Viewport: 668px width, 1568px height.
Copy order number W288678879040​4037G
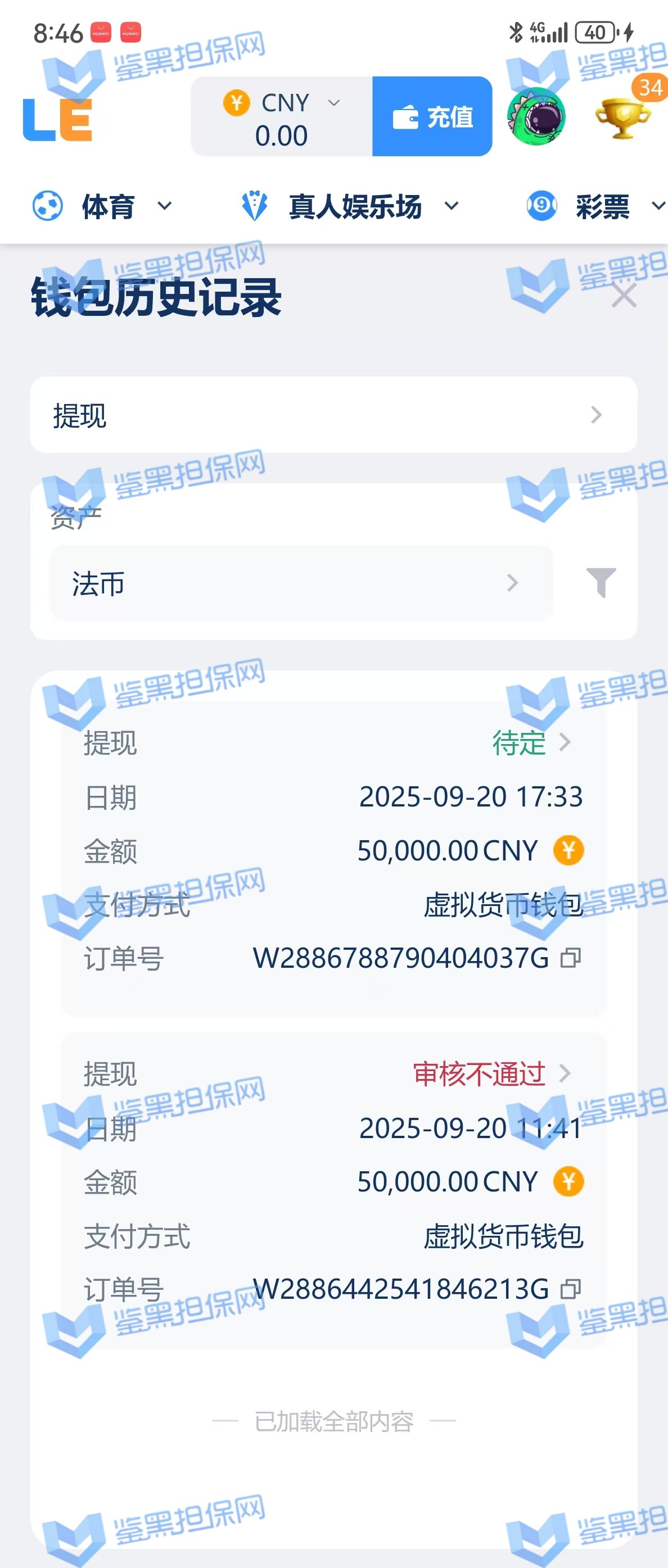(571, 958)
